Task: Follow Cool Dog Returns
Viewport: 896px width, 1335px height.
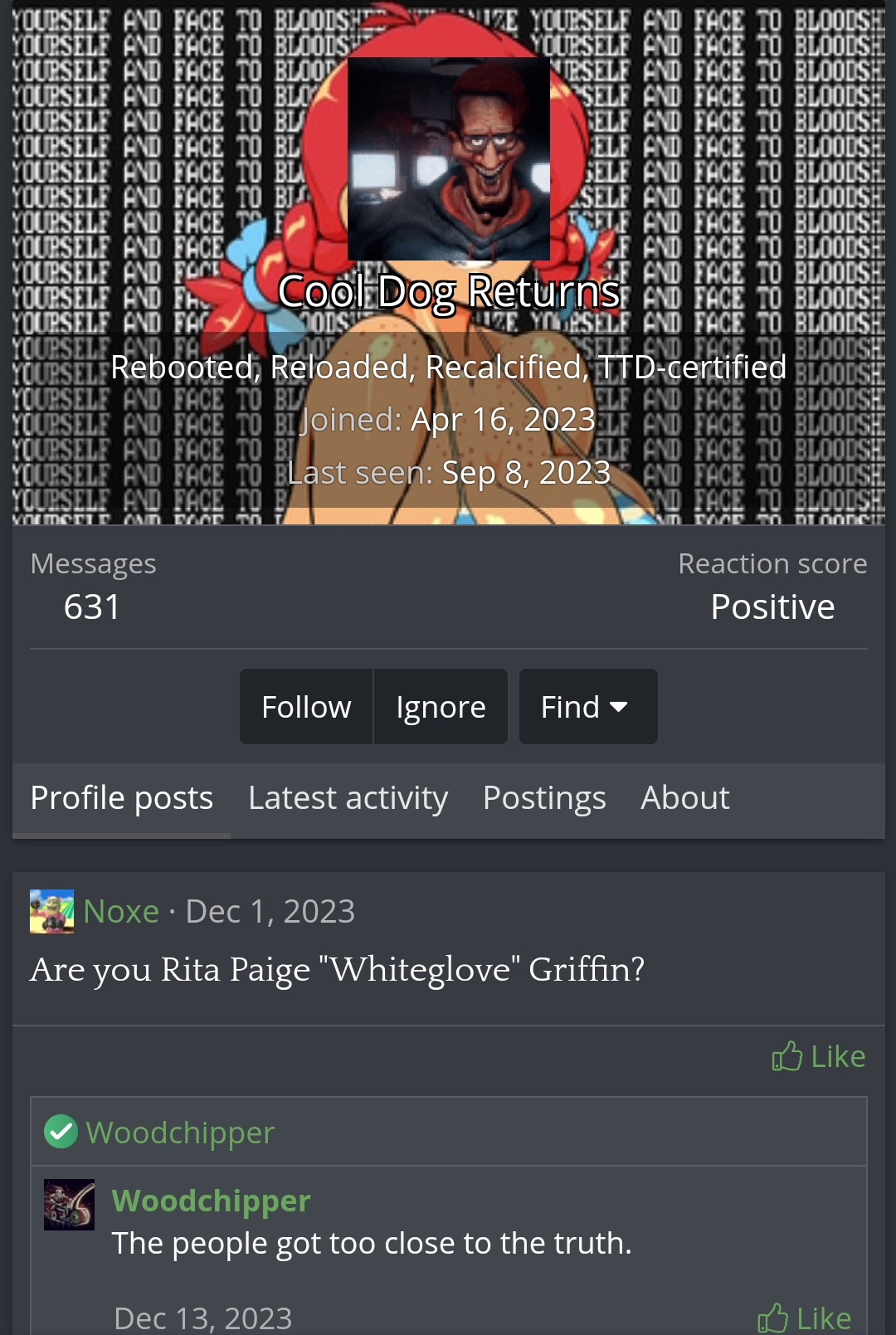Action: tap(306, 707)
